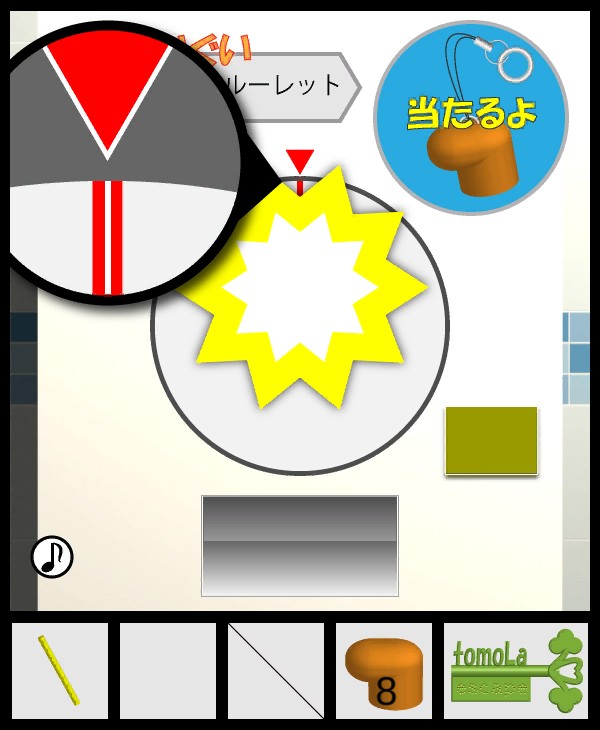Select the orange number 8 inventory item
Image resolution: width=600 pixels, height=730 pixels.
[x=384, y=671]
